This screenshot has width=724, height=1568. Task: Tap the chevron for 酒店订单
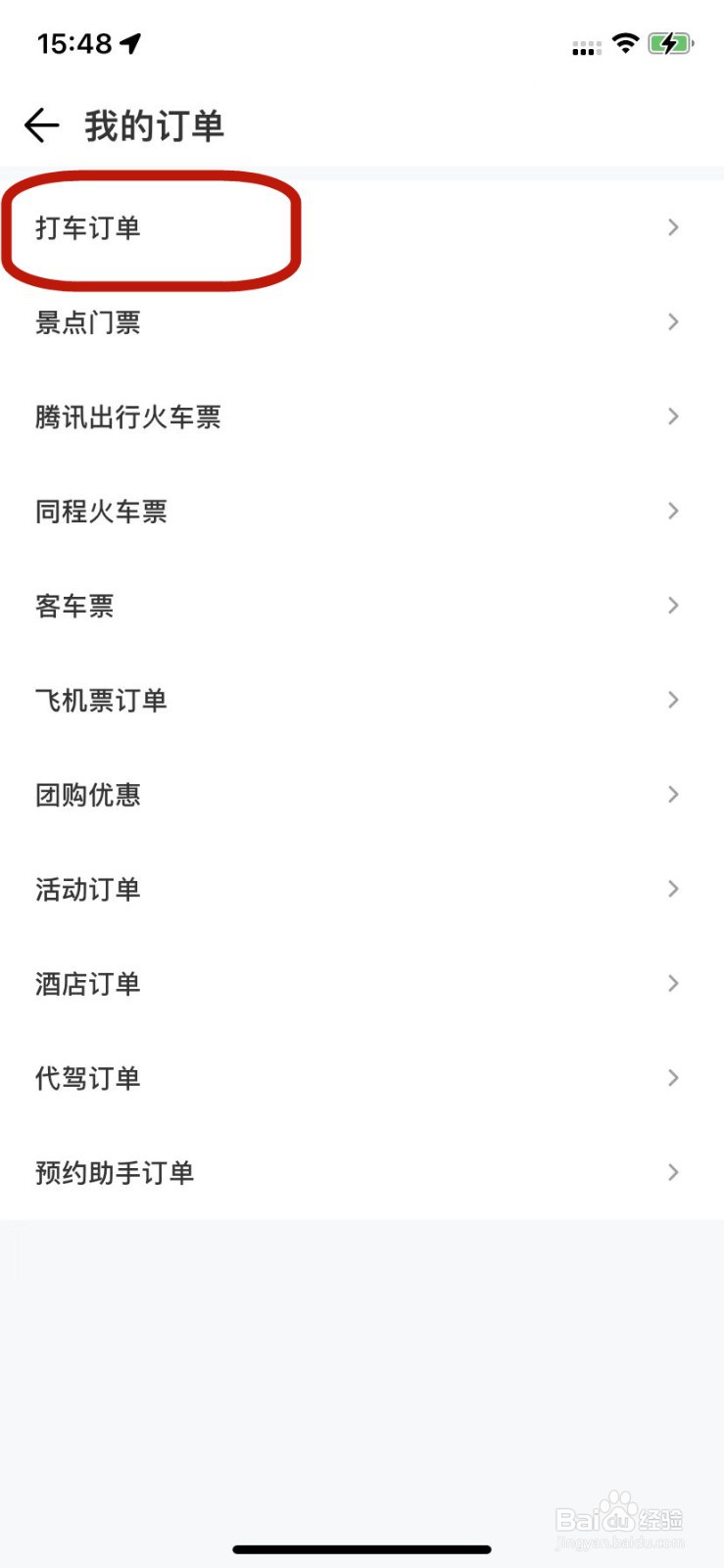673,983
